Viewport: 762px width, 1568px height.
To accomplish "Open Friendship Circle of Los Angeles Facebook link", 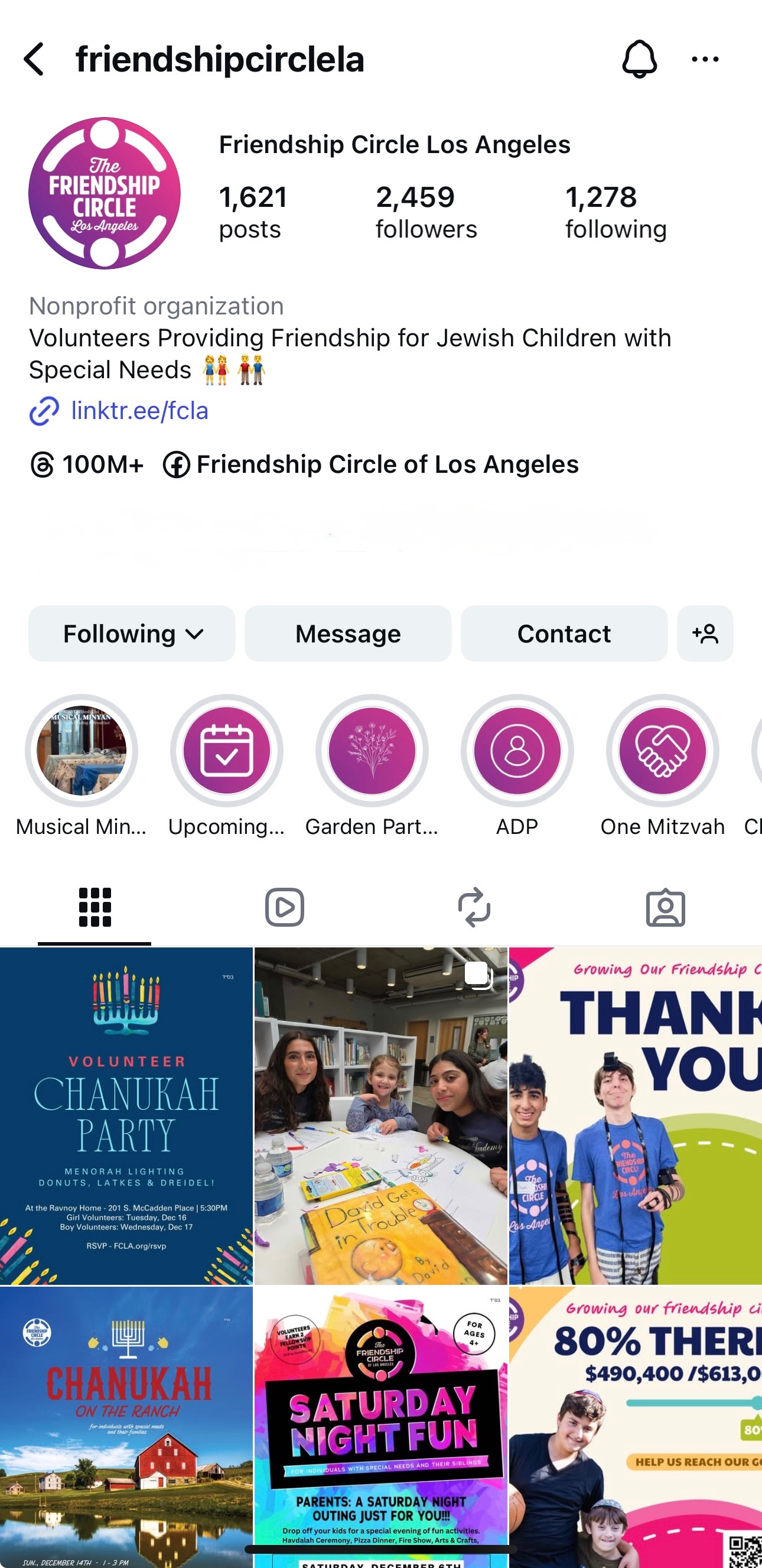I will pos(371,465).
